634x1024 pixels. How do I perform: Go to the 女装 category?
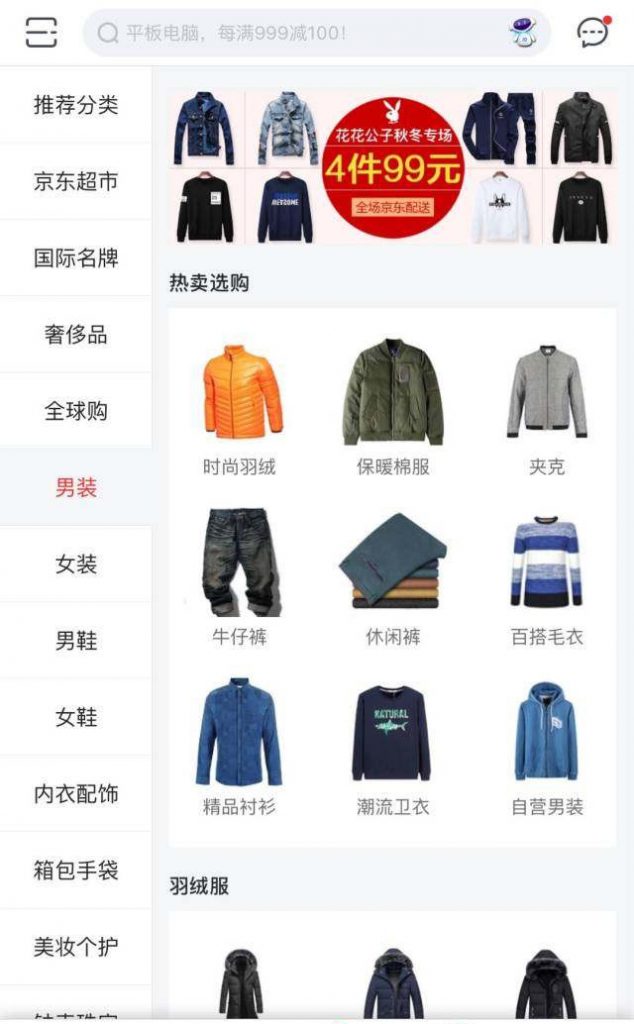click(x=76, y=564)
